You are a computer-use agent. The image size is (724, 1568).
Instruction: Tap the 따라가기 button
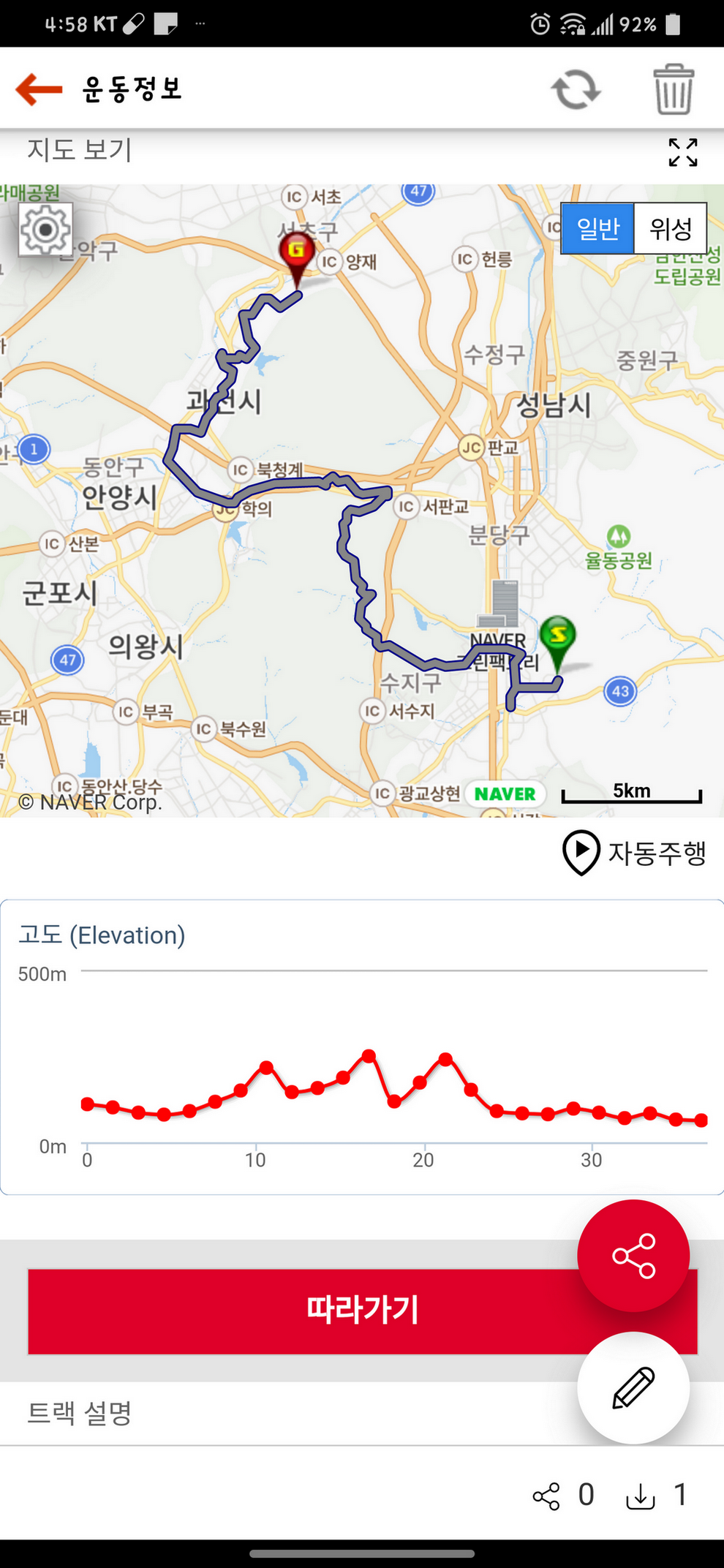(x=363, y=1311)
